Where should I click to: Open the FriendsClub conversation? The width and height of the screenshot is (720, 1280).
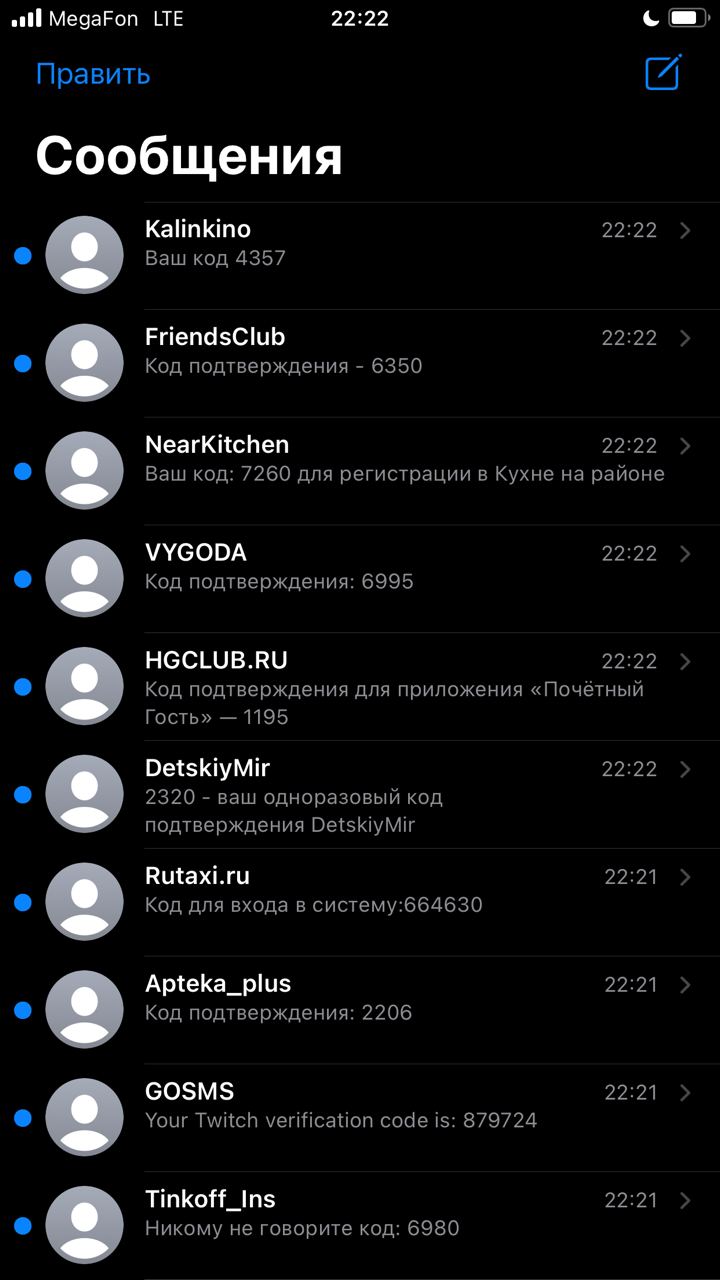[360, 363]
